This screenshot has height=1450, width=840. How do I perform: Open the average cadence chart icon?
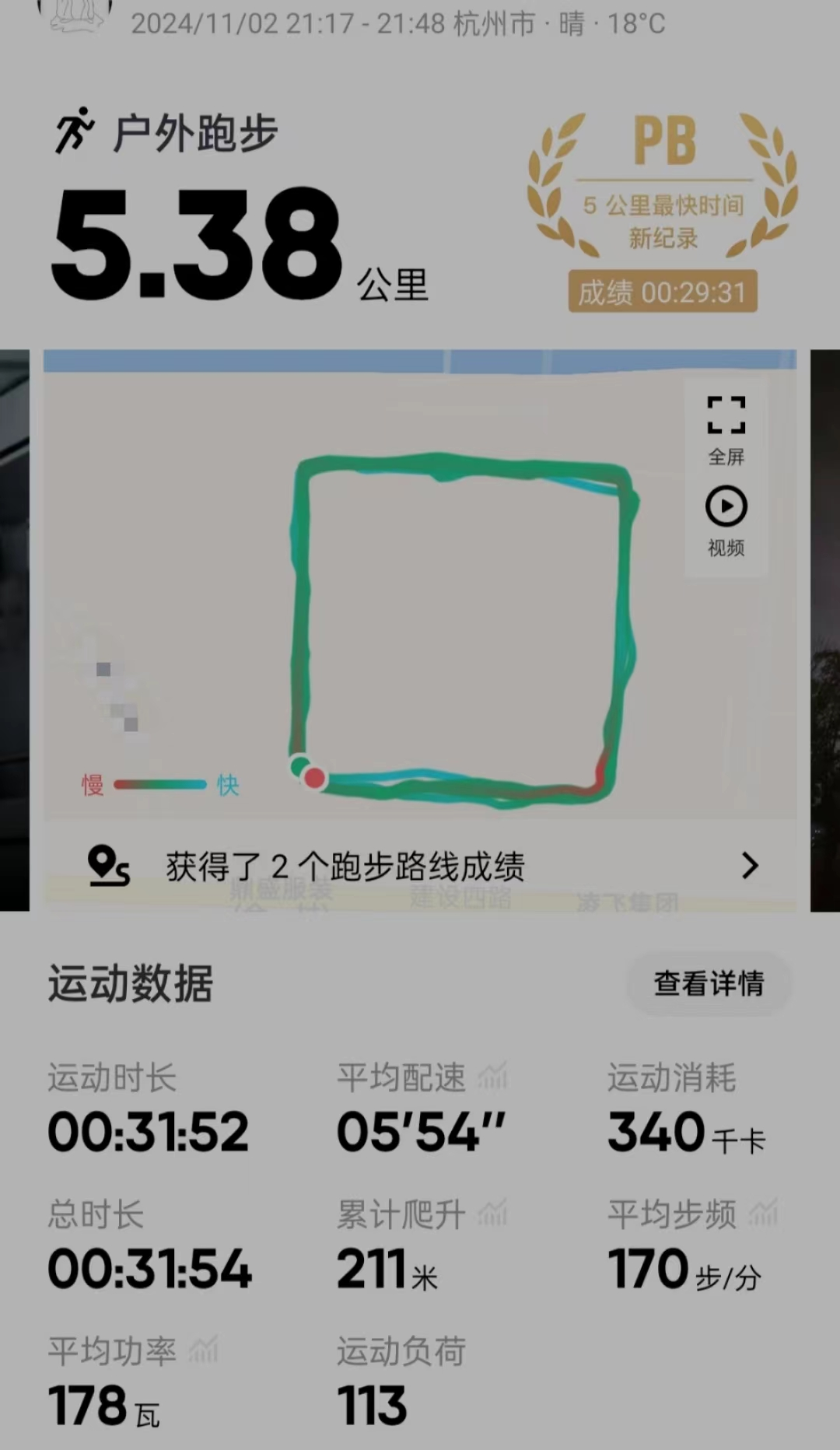click(763, 1214)
